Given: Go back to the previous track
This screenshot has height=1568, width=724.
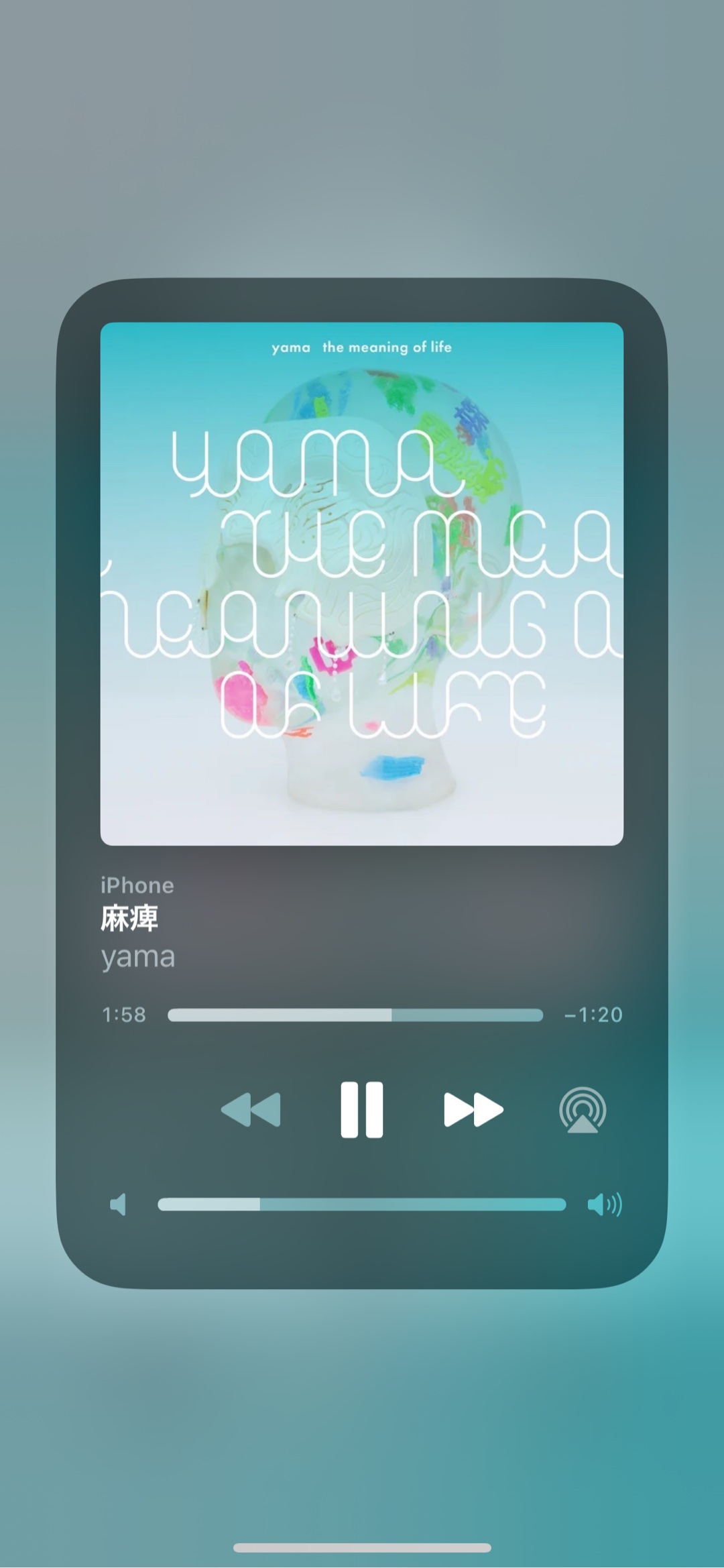Looking at the screenshot, I should pos(251,1109).
